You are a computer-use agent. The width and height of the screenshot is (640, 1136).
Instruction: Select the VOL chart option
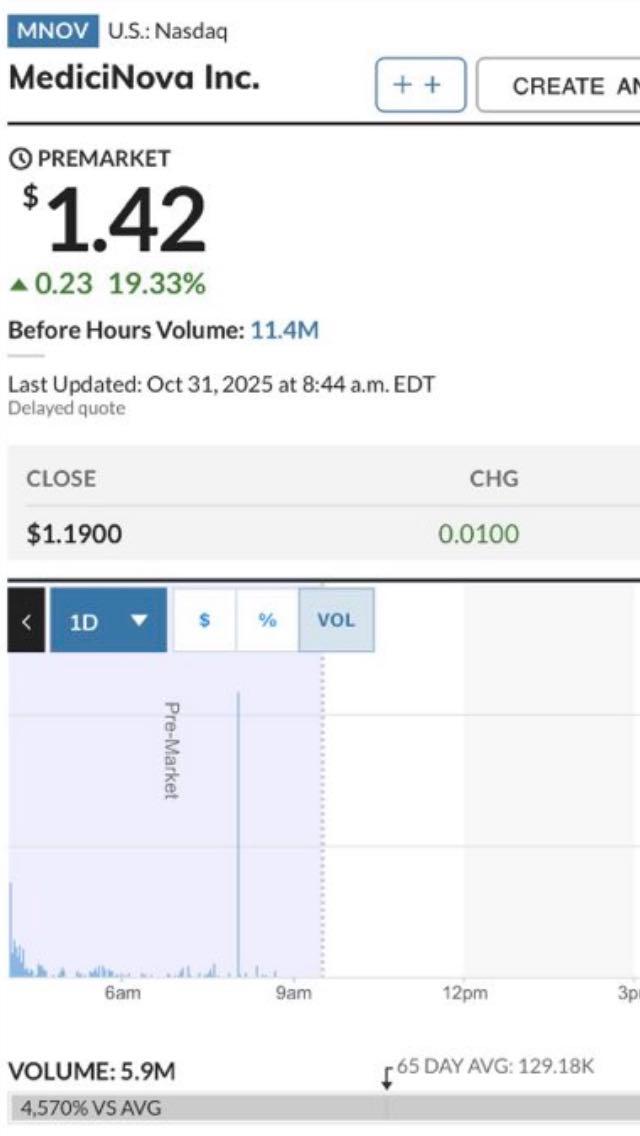pos(336,620)
